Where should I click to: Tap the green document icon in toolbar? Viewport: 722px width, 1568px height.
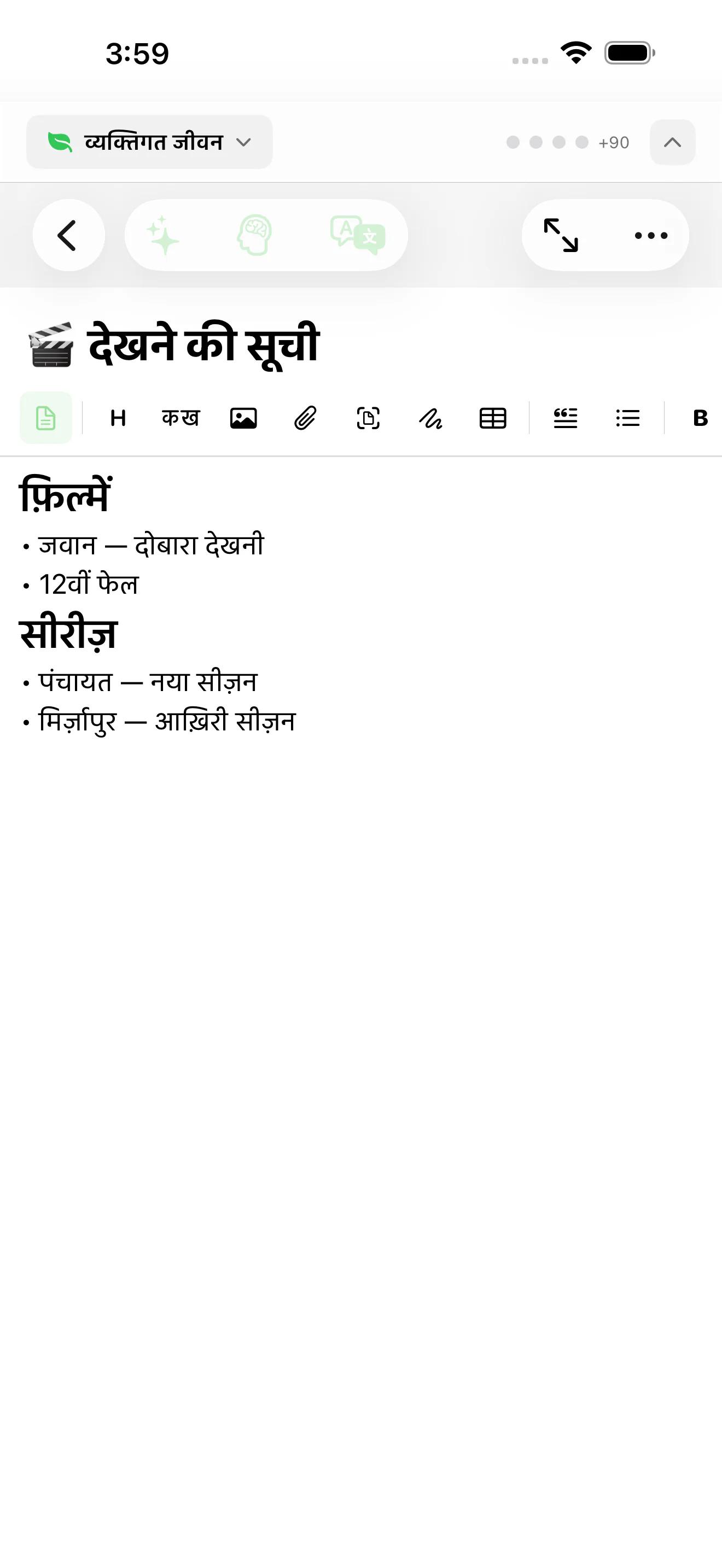(46, 418)
